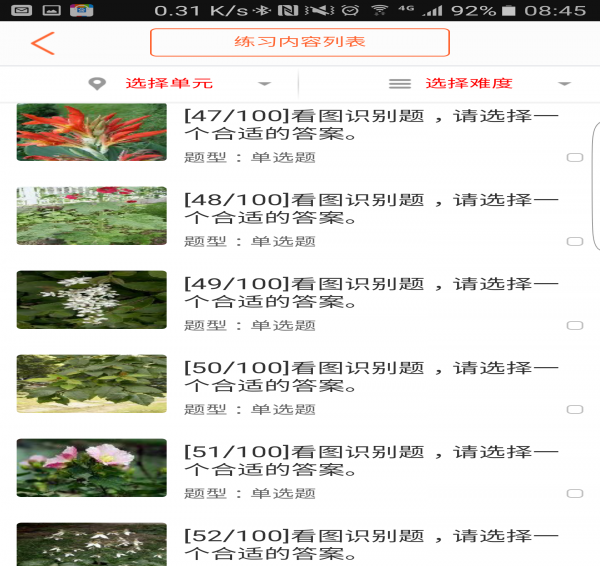
Task: Tick the checkbox for question [47/100]
Action: [574, 158]
